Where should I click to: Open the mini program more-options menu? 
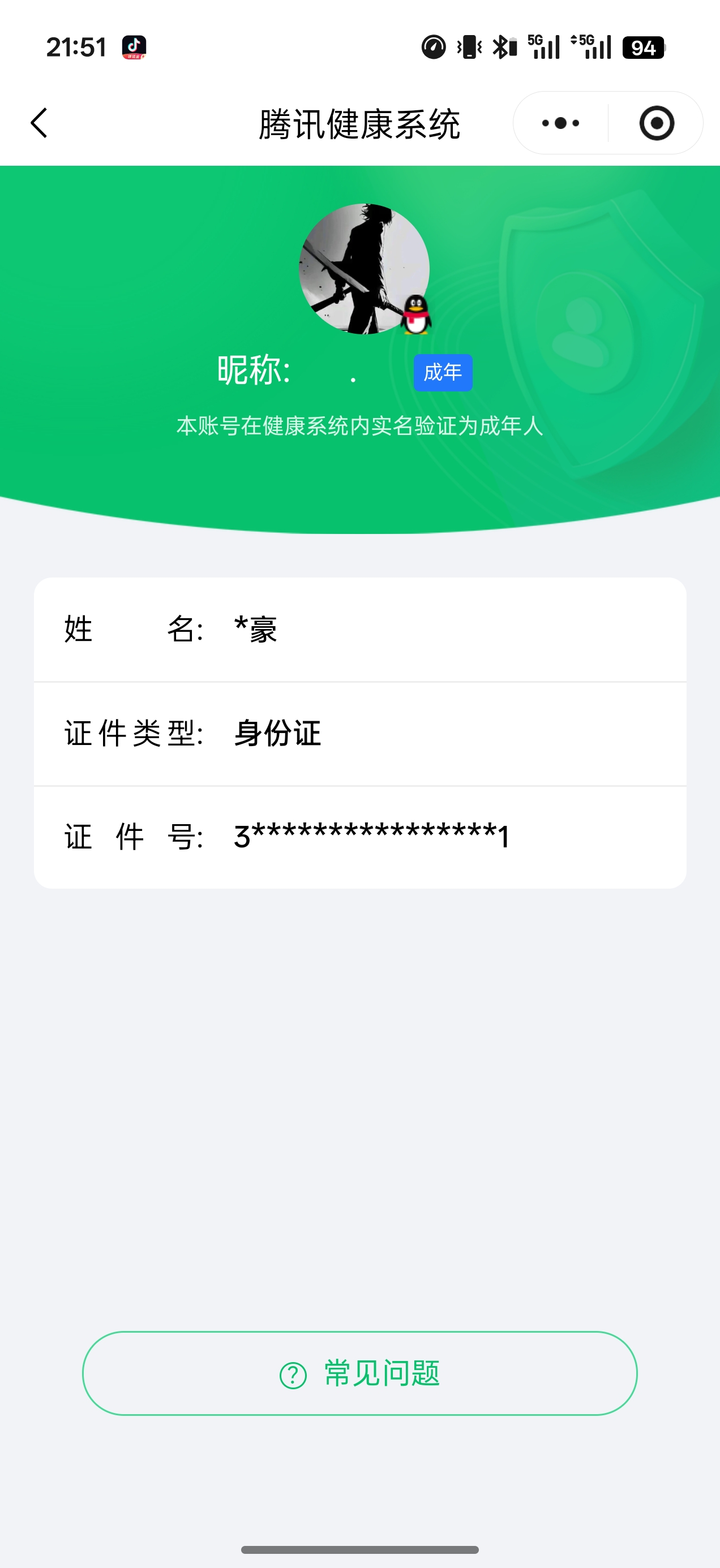click(x=560, y=123)
